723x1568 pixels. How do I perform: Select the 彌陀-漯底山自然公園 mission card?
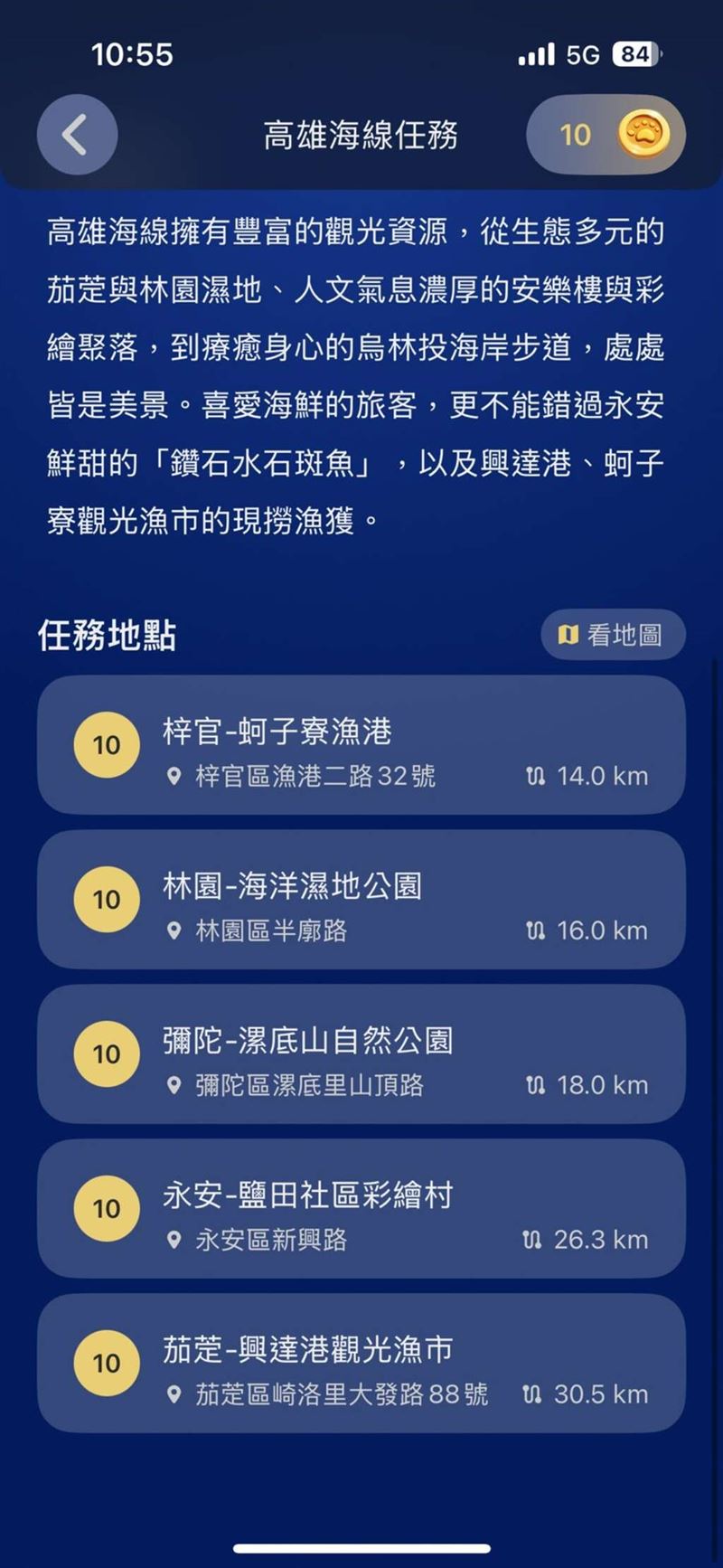point(361,1054)
